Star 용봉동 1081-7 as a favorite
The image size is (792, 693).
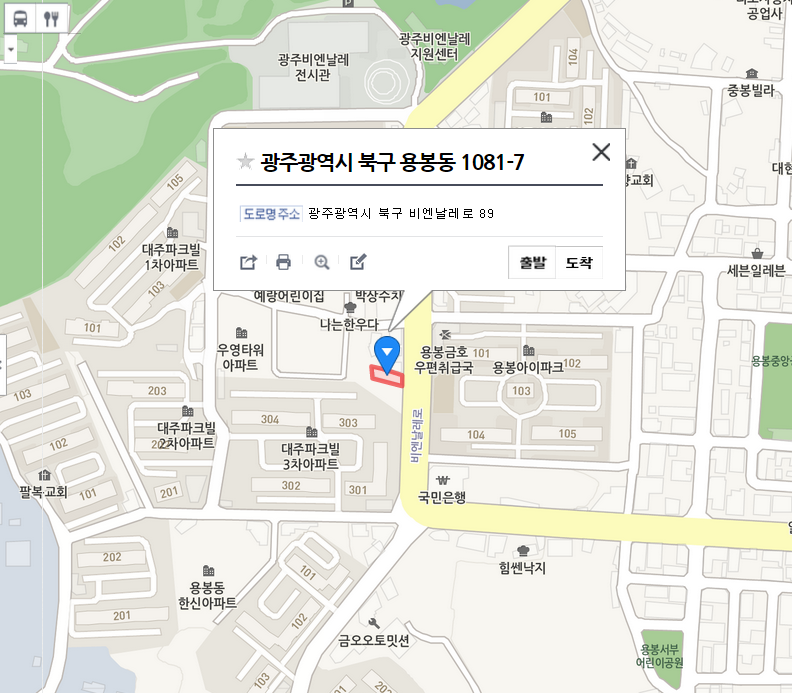pos(245,162)
